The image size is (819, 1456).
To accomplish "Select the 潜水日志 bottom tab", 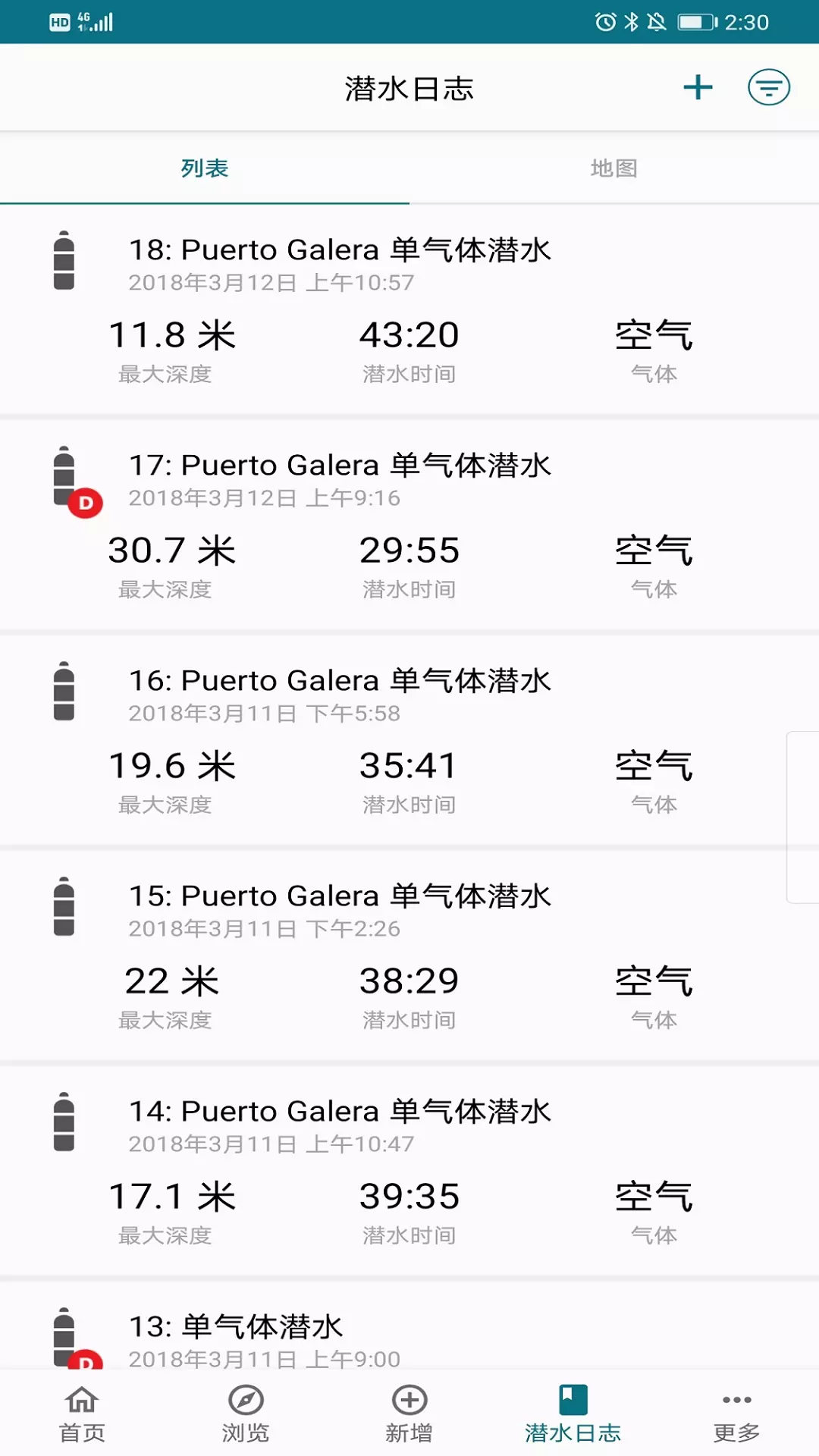I will (573, 1414).
